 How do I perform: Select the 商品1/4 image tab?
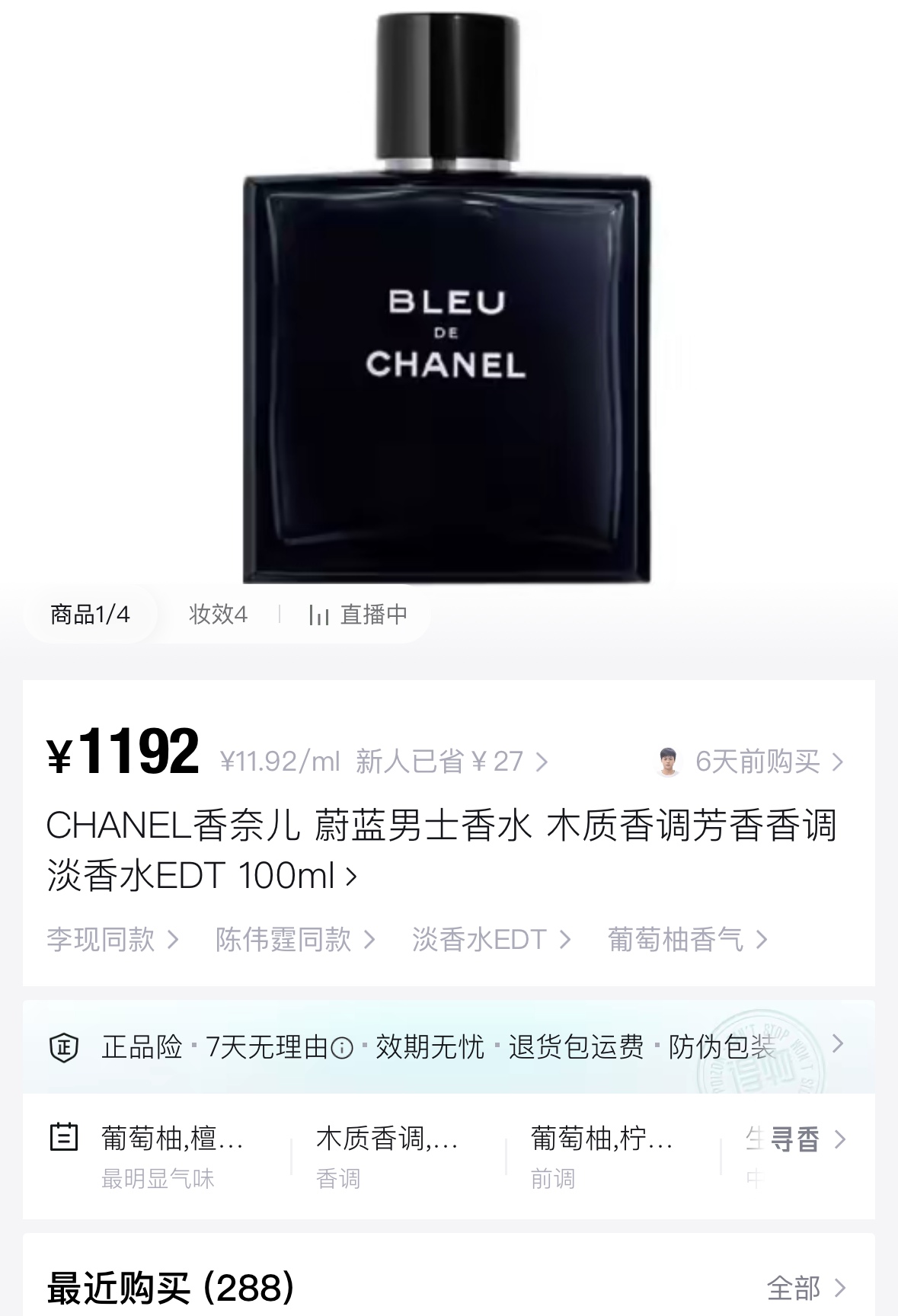click(90, 614)
